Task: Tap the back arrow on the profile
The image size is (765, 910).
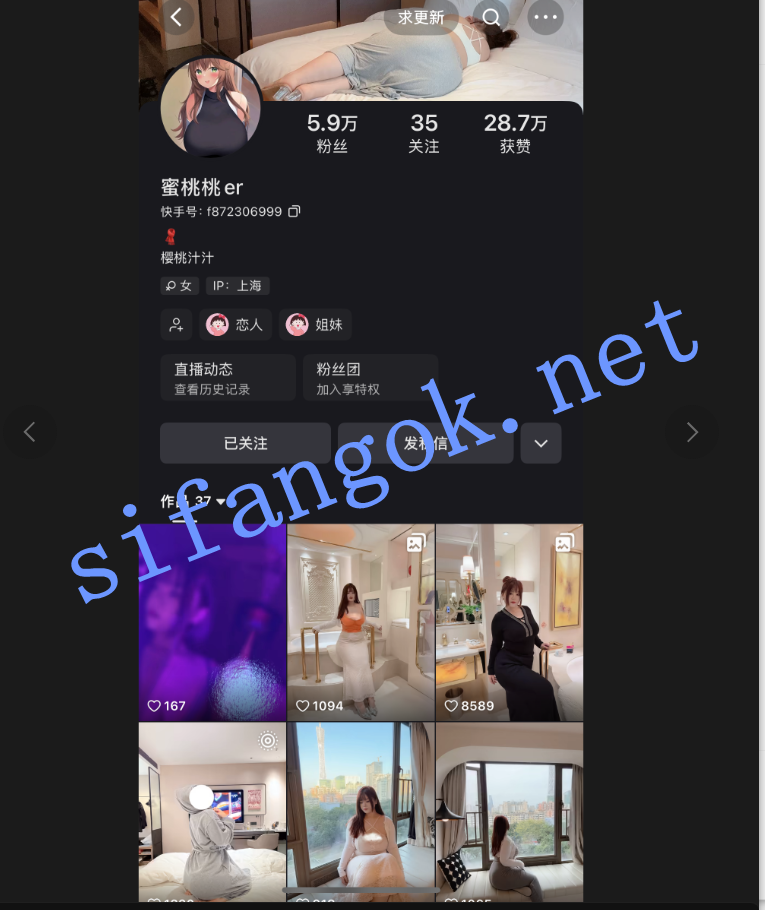Action: (177, 17)
